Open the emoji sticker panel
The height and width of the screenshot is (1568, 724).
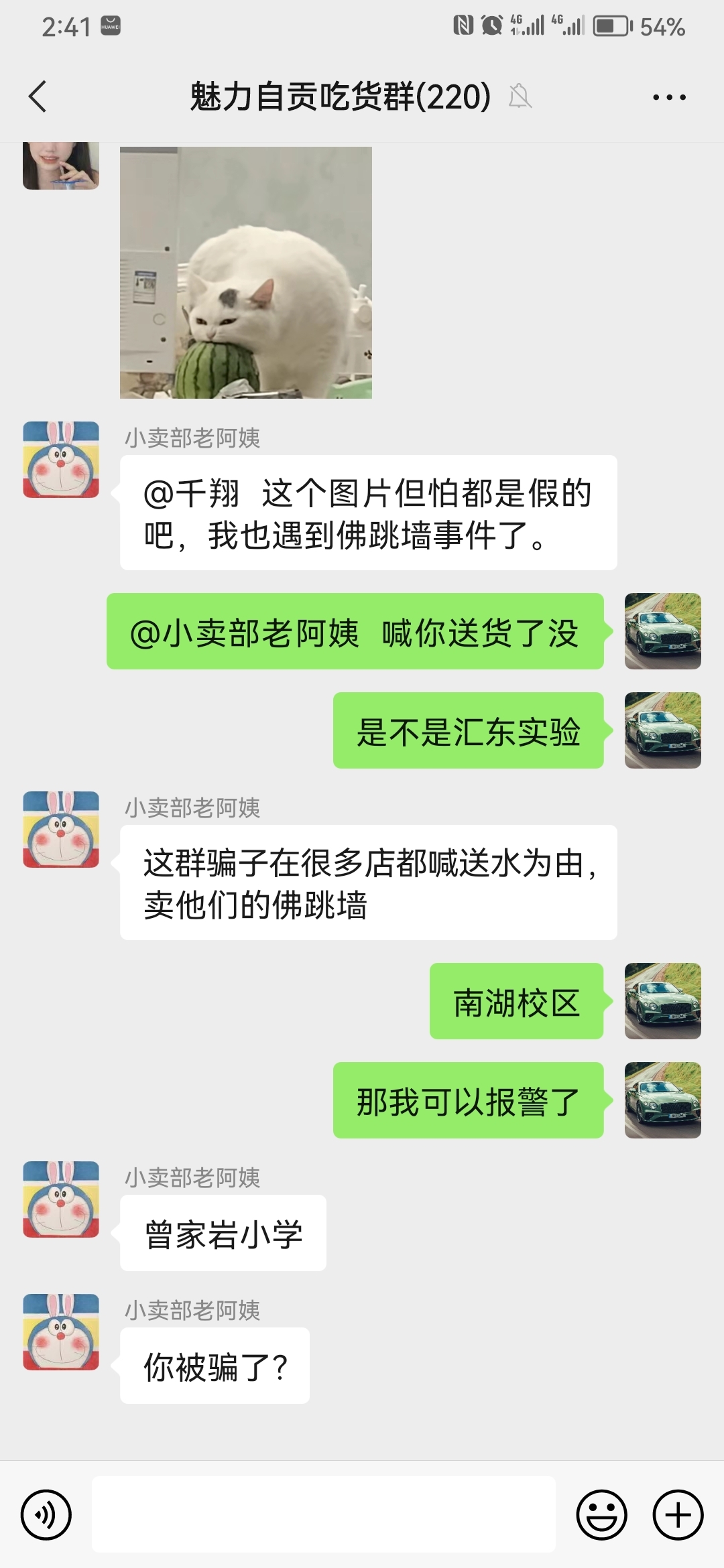601,1514
